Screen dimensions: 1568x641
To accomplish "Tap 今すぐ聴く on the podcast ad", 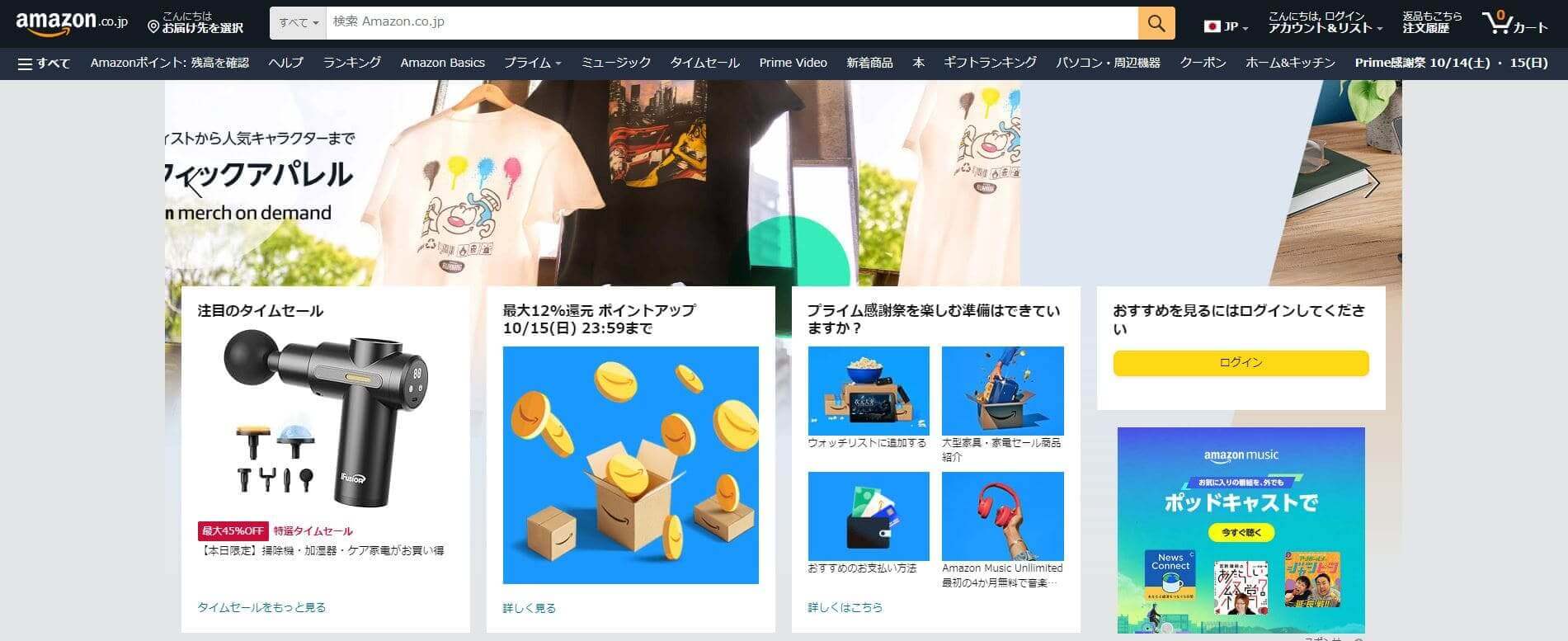I will point(1241,532).
